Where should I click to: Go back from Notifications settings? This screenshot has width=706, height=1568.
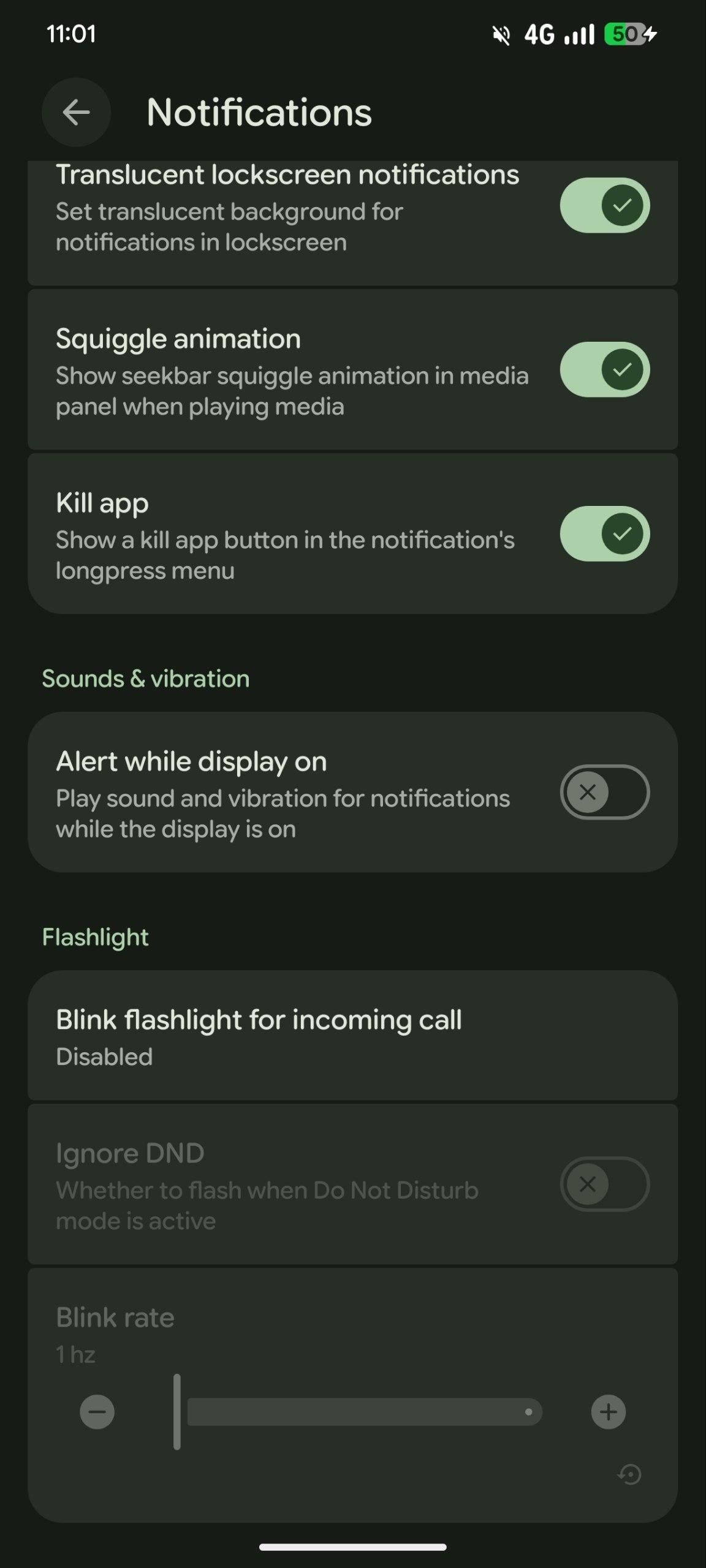[76, 112]
